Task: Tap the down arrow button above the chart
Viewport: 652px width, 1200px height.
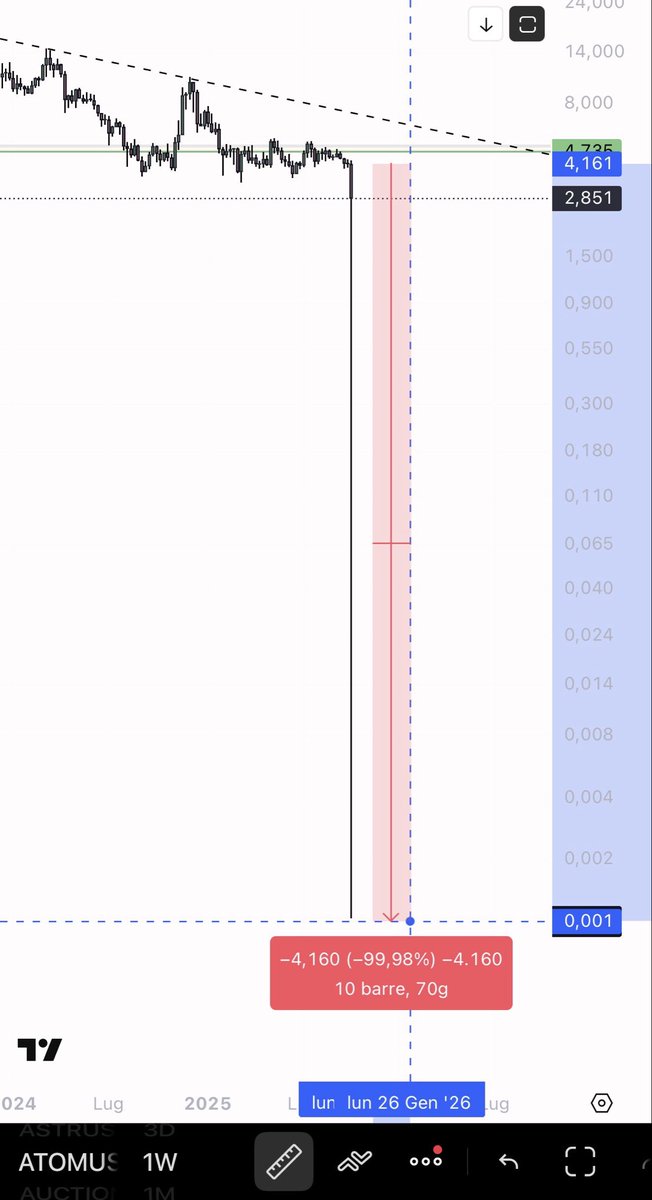Action: [x=486, y=25]
